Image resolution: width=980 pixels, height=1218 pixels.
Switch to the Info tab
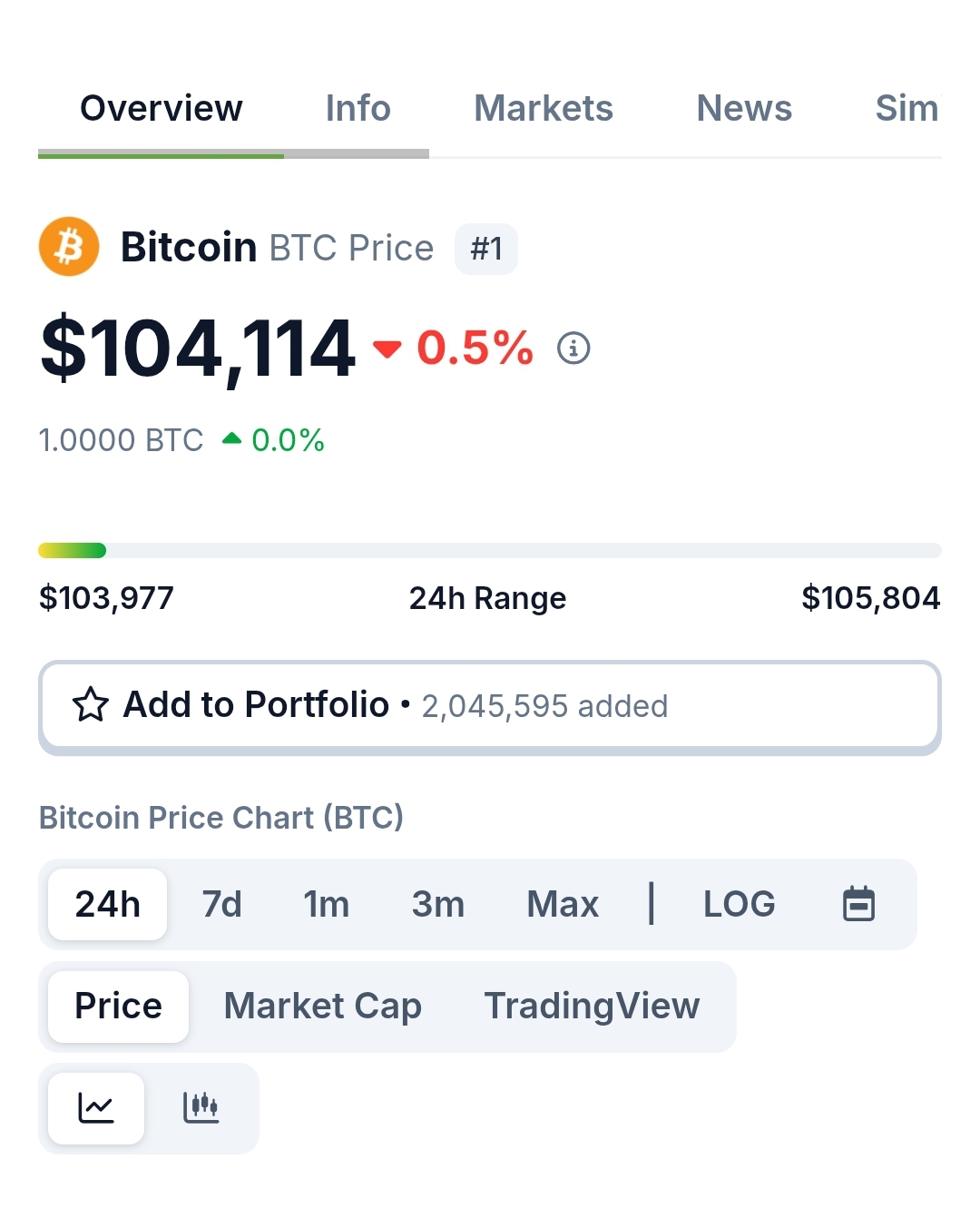(x=358, y=109)
